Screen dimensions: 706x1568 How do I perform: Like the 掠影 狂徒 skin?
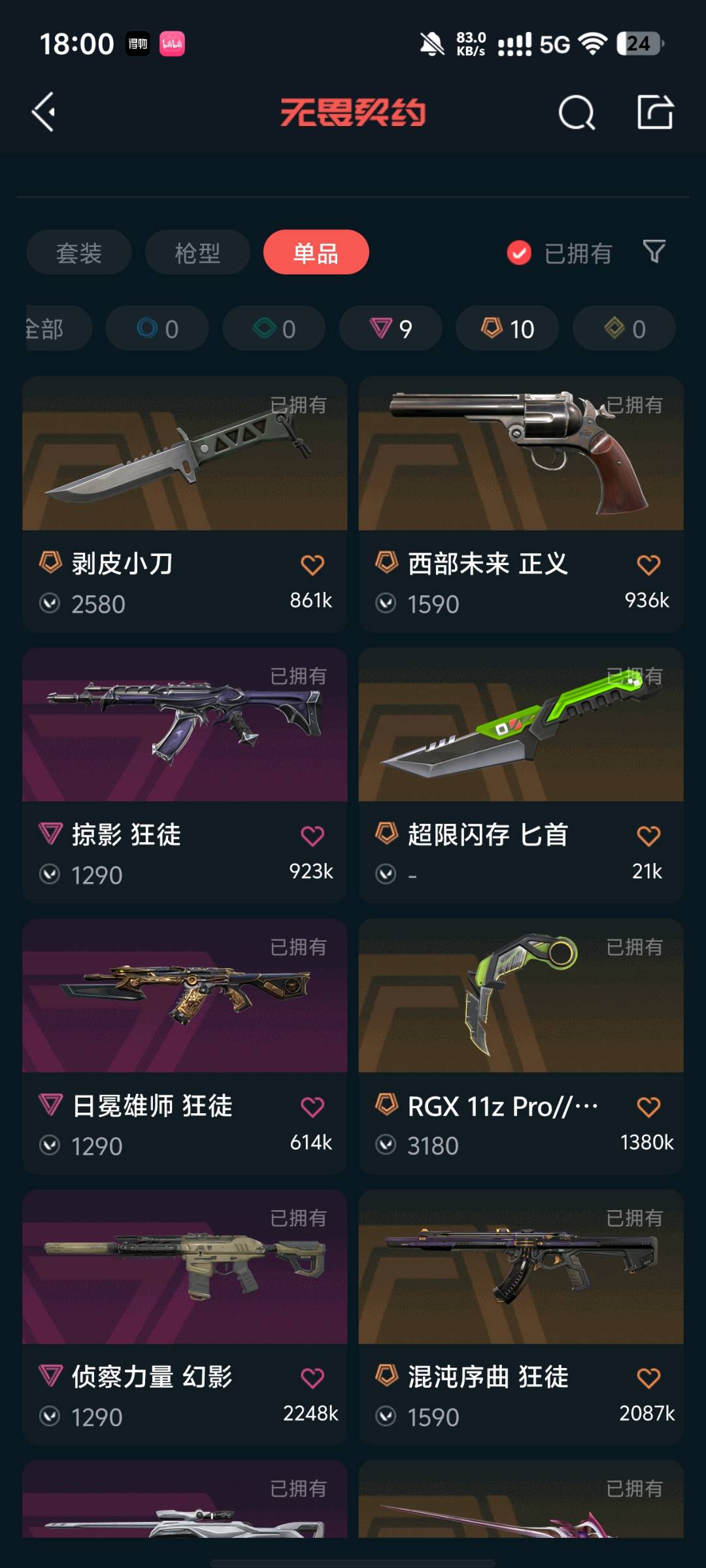pyautogui.click(x=312, y=836)
